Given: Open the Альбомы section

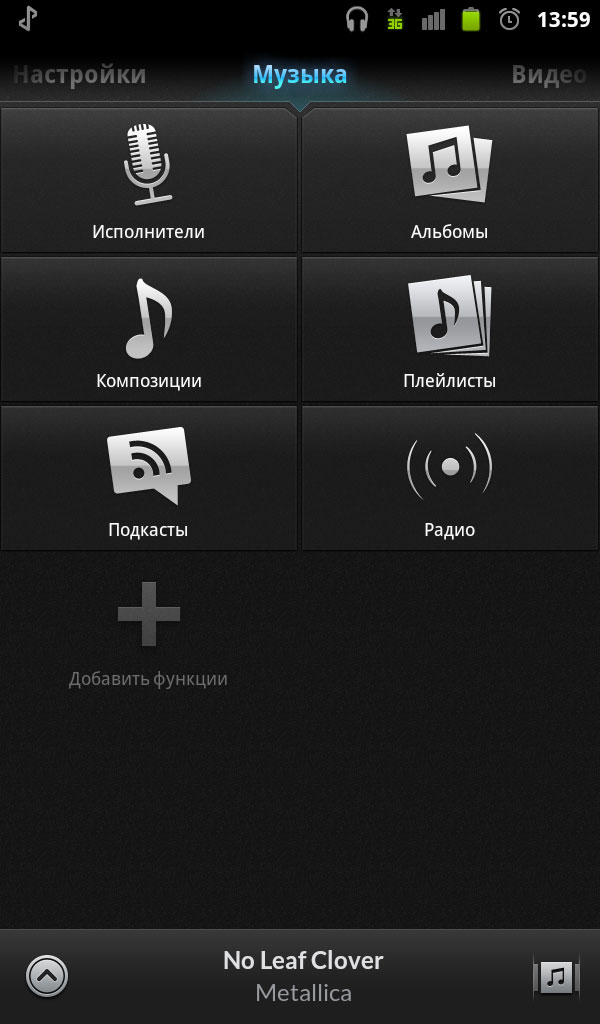Looking at the screenshot, I should click(450, 180).
